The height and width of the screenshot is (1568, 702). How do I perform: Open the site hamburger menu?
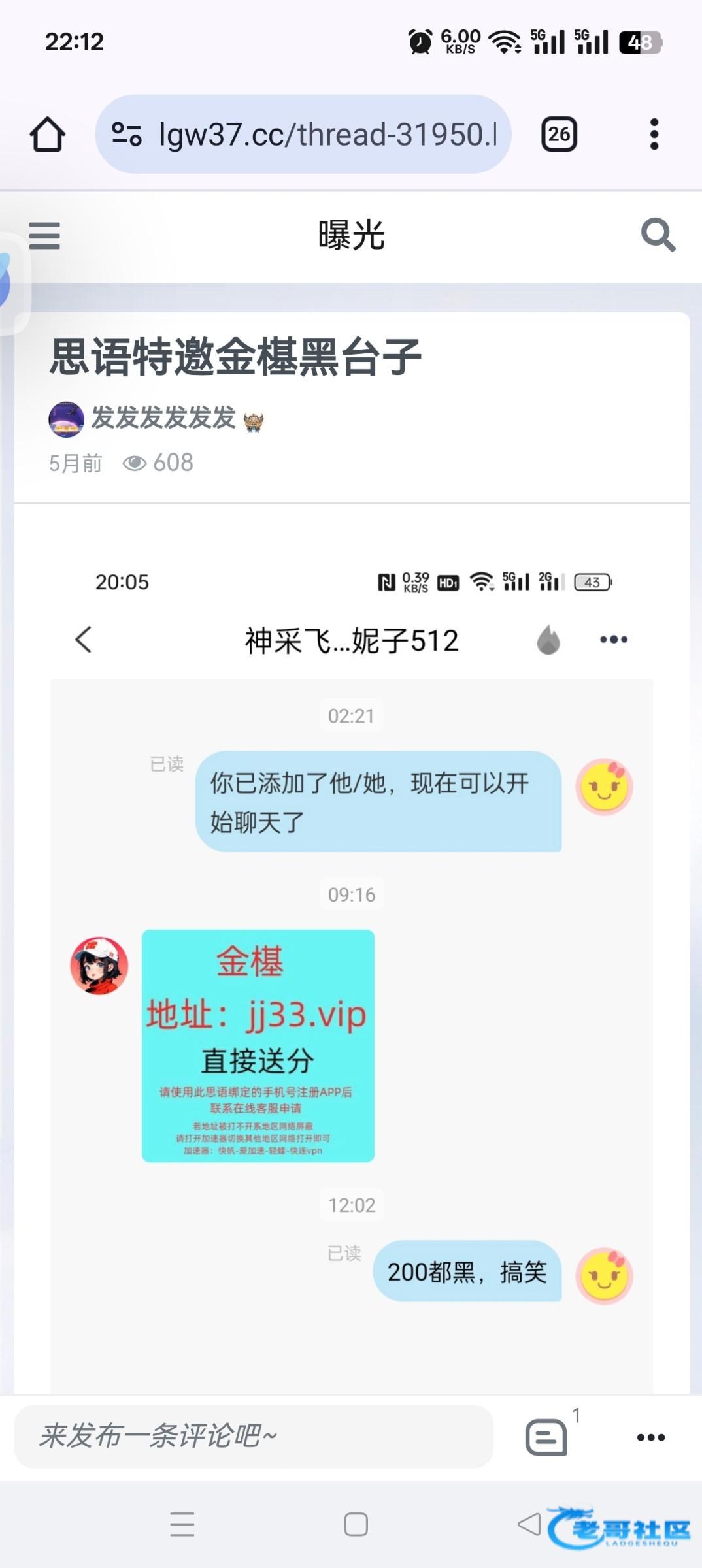point(44,236)
